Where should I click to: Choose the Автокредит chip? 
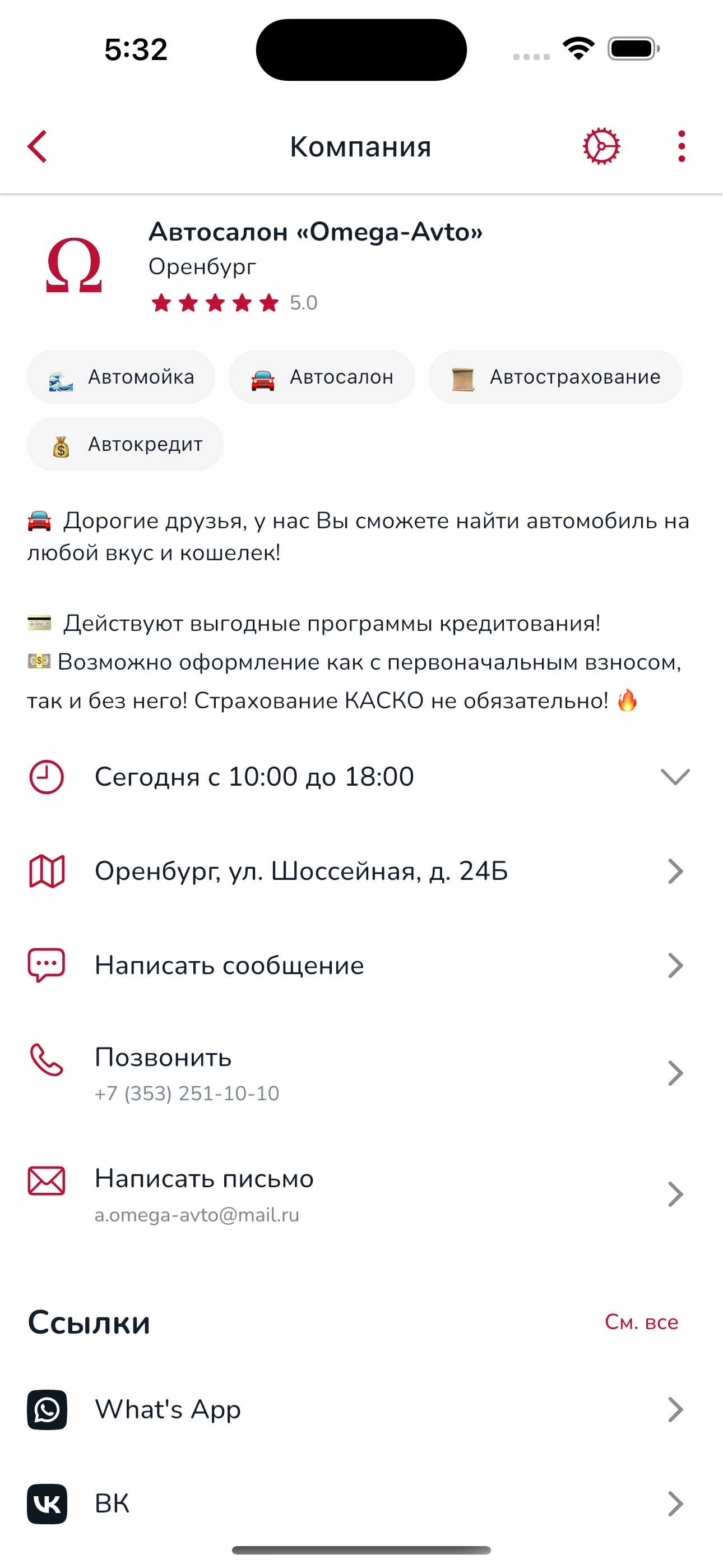pyautogui.click(x=126, y=444)
